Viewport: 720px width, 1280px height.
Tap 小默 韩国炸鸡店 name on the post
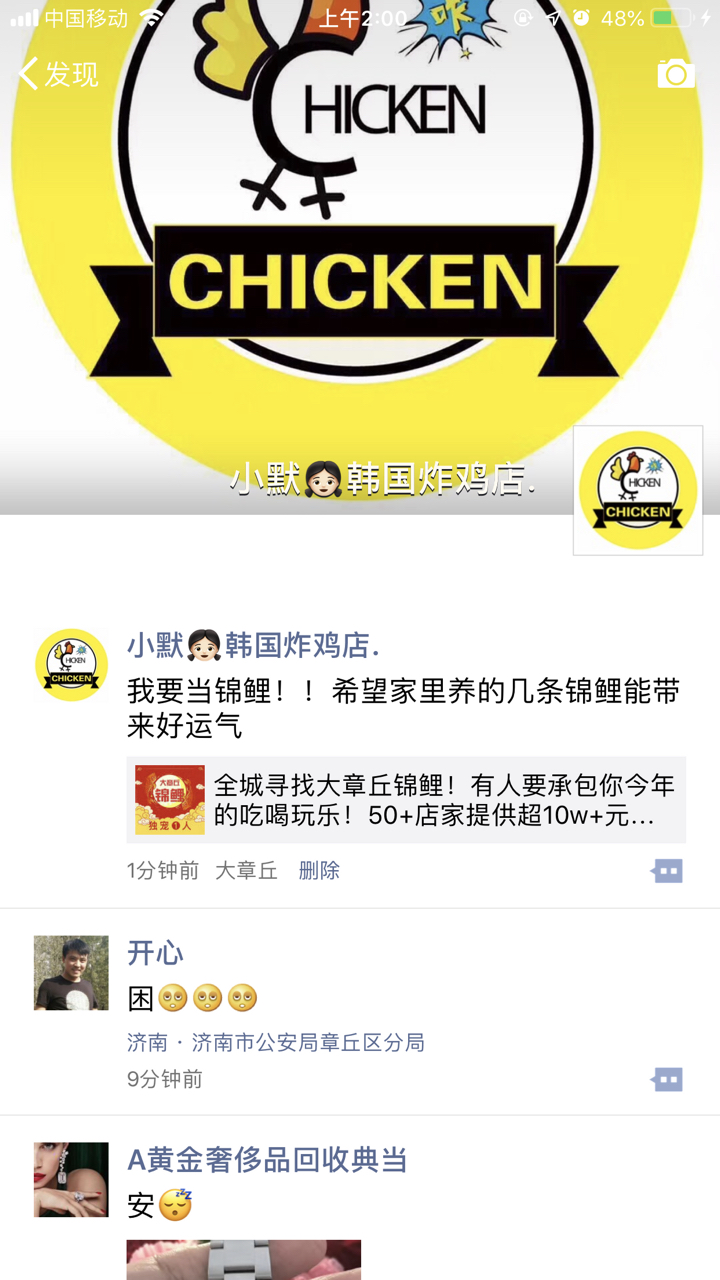click(x=253, y=646)
